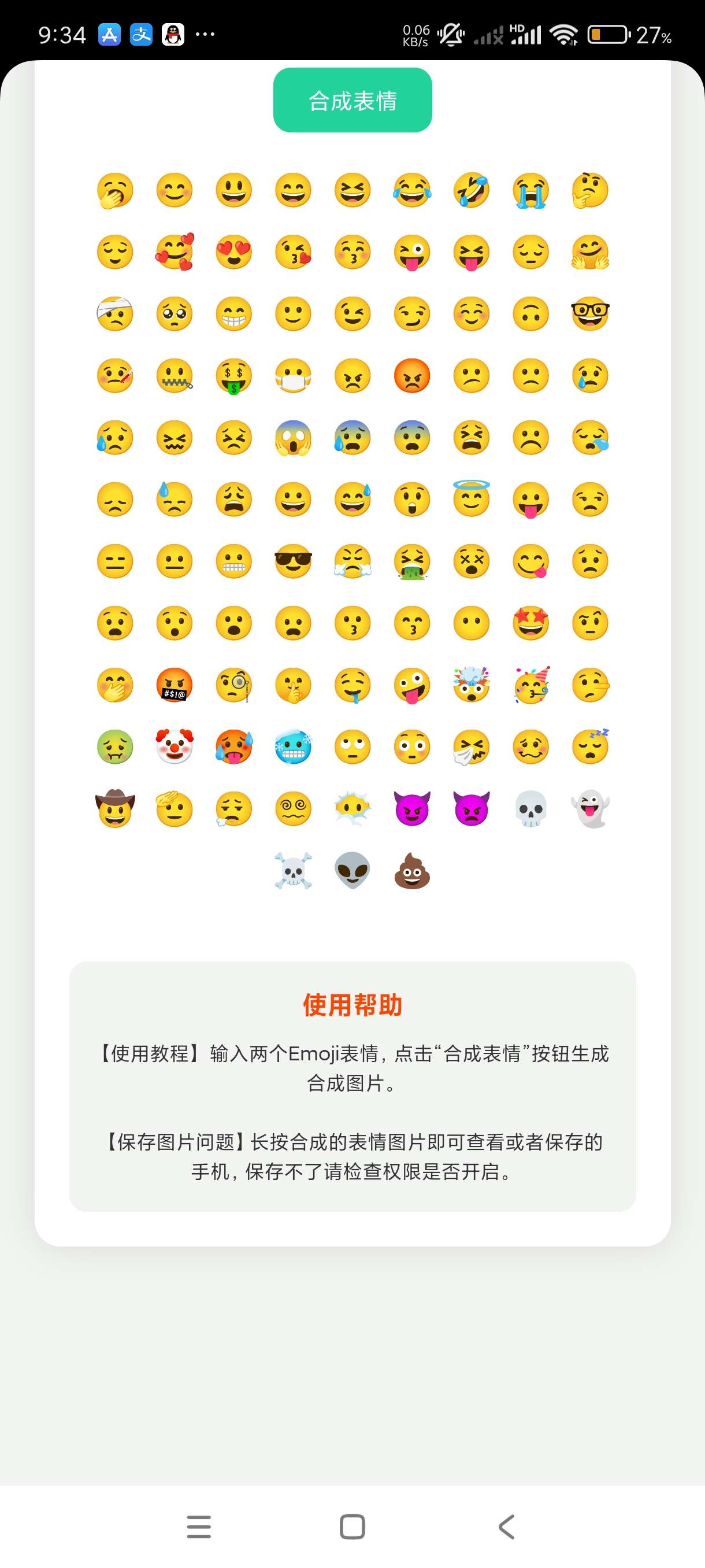Tap the 合成表情 button
The width and height of the screenshot is (705, 1568).
pyautogui.click(x=352, y=101)
